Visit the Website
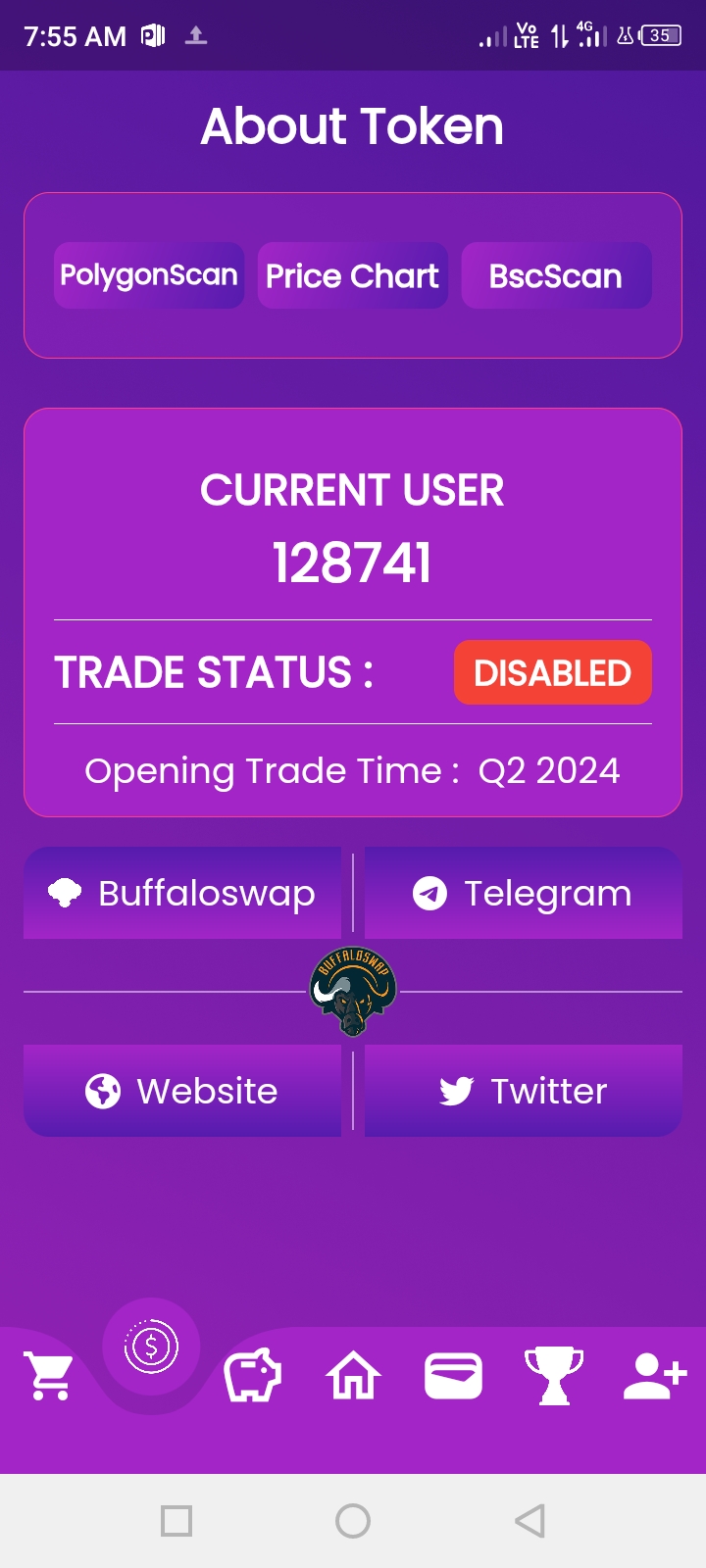Screen dimensions: 706x1568 tap(182, 1091)
